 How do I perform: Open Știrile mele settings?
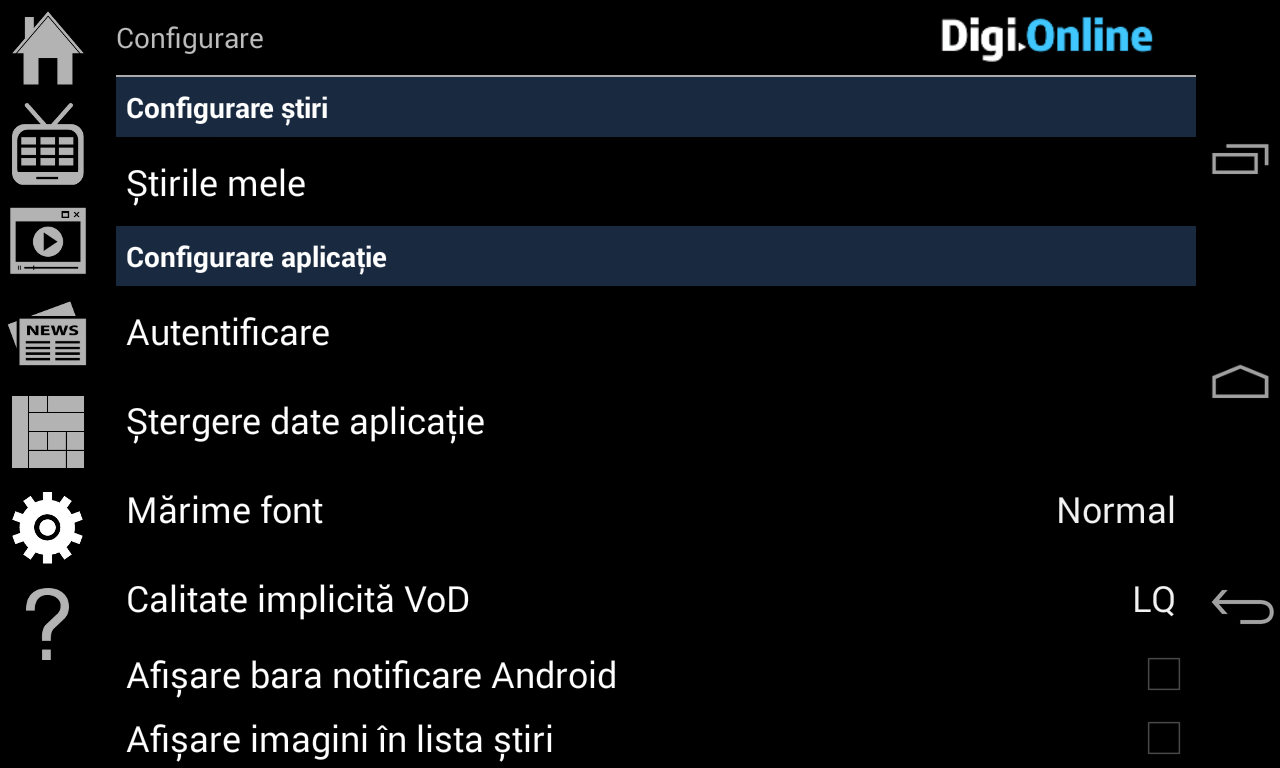655,184
